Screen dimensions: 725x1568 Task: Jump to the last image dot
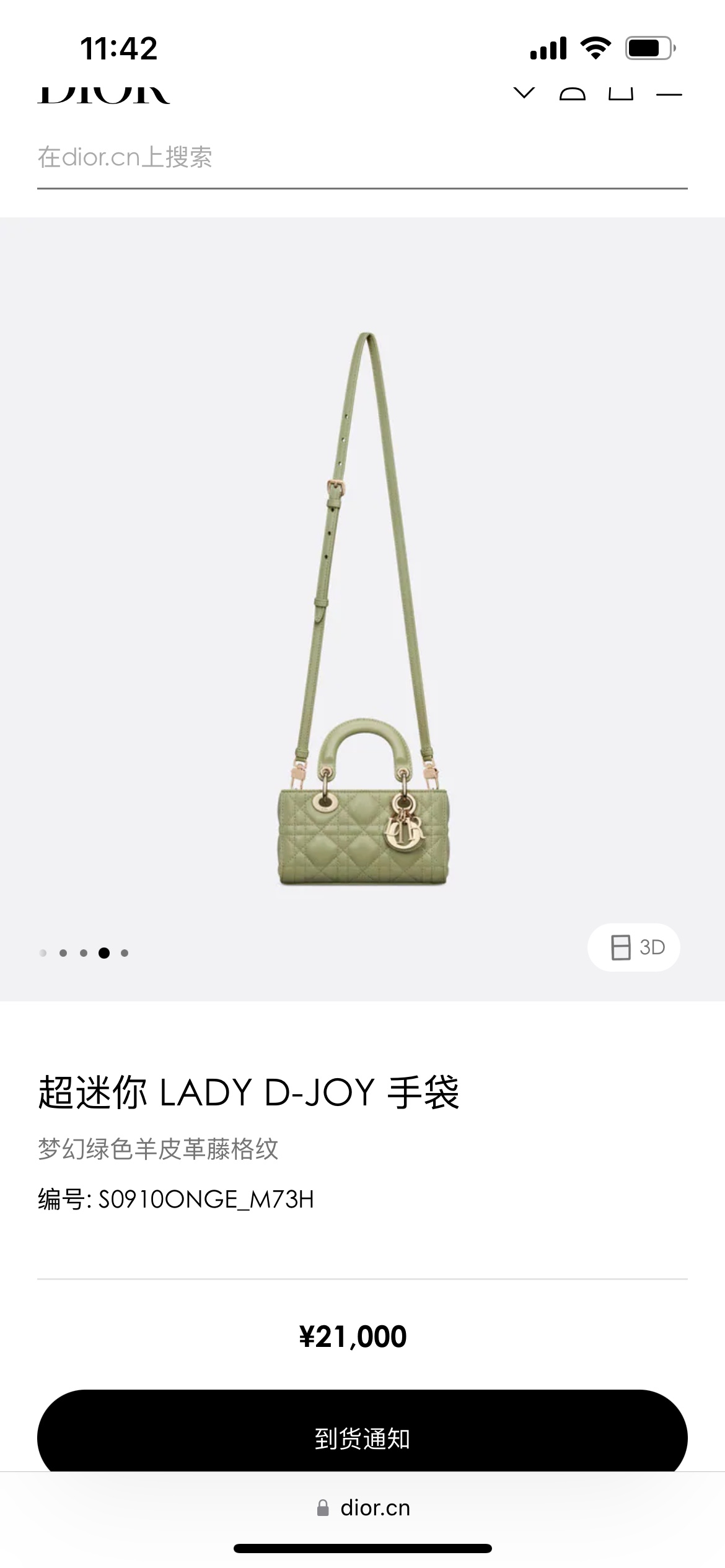(x=125, y=953)
